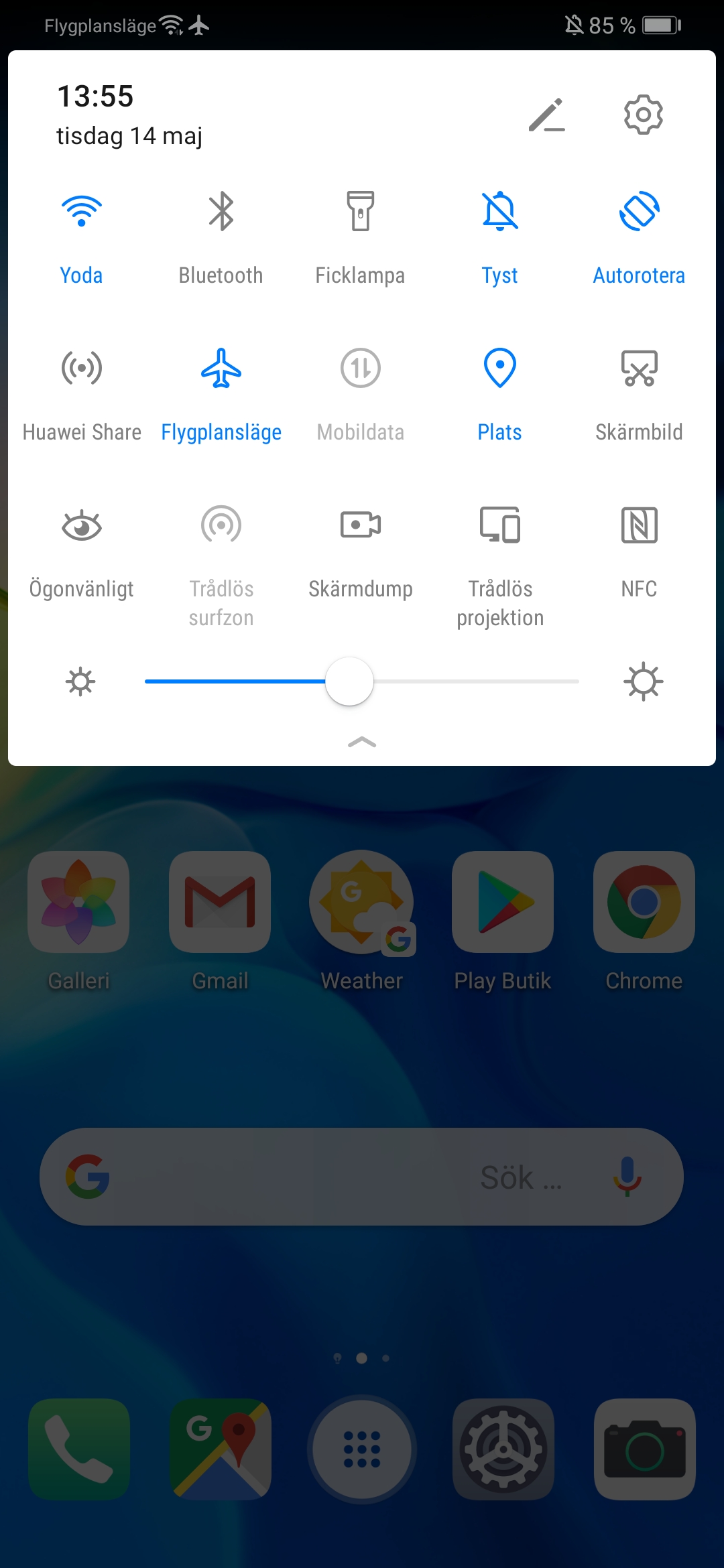Edit the quick settings tiles with the pencil icon
Image resolution: width=724 pixels, height=1568 pixels.
click(x=546, y=115)
